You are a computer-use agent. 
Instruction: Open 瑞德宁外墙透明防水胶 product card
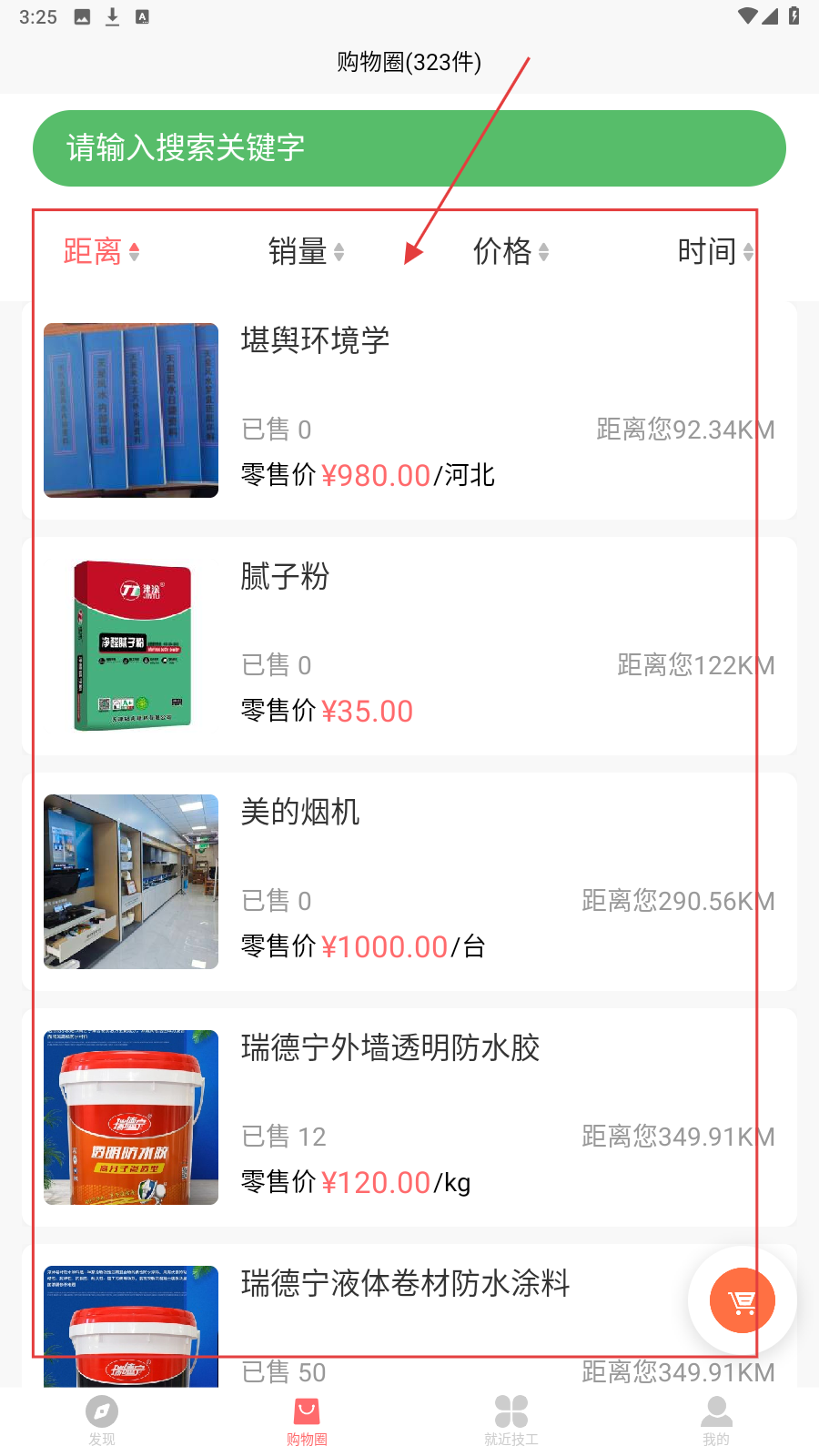tap(409, 1117)
